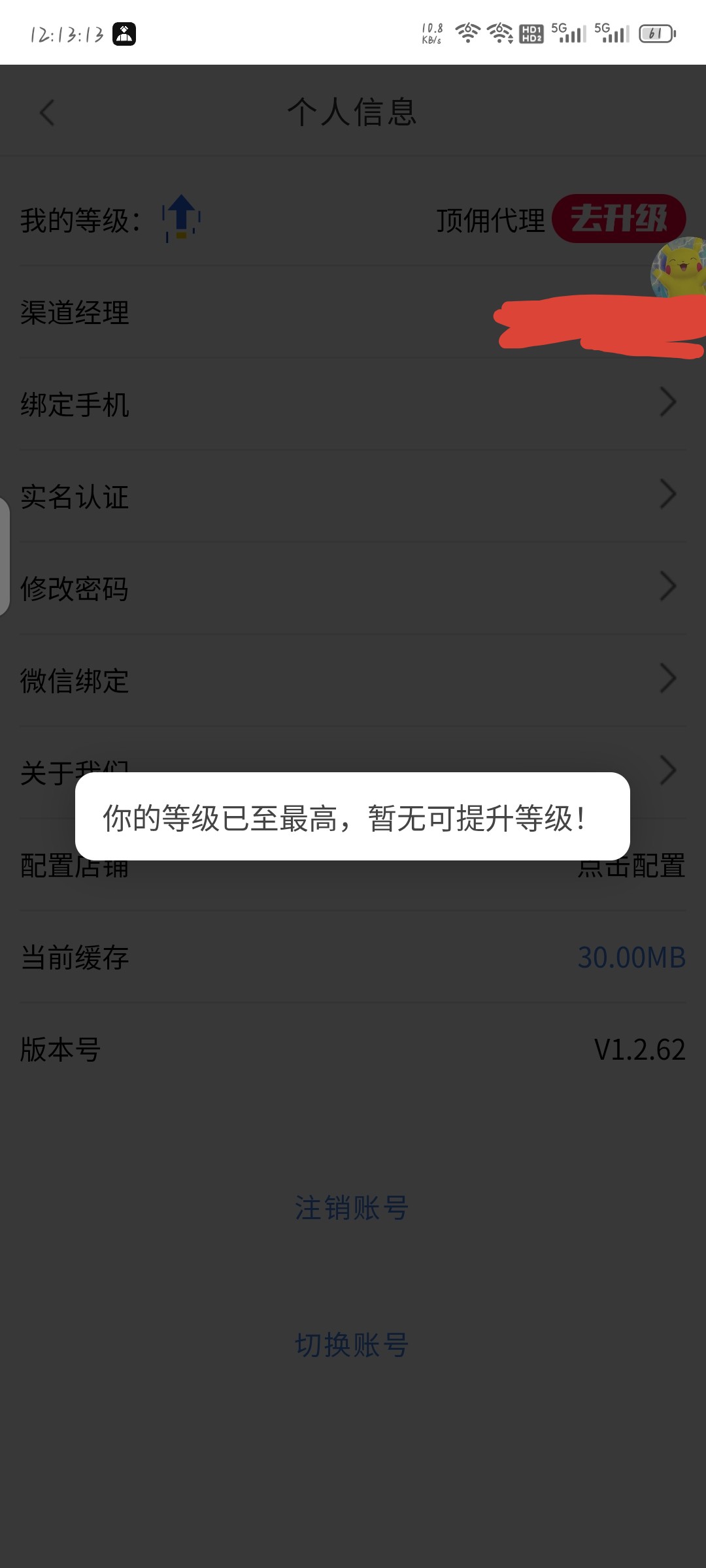706x1568 pixels.
Task: Tap the 去升级 upgrade button
Action: [x=618, y=218]
